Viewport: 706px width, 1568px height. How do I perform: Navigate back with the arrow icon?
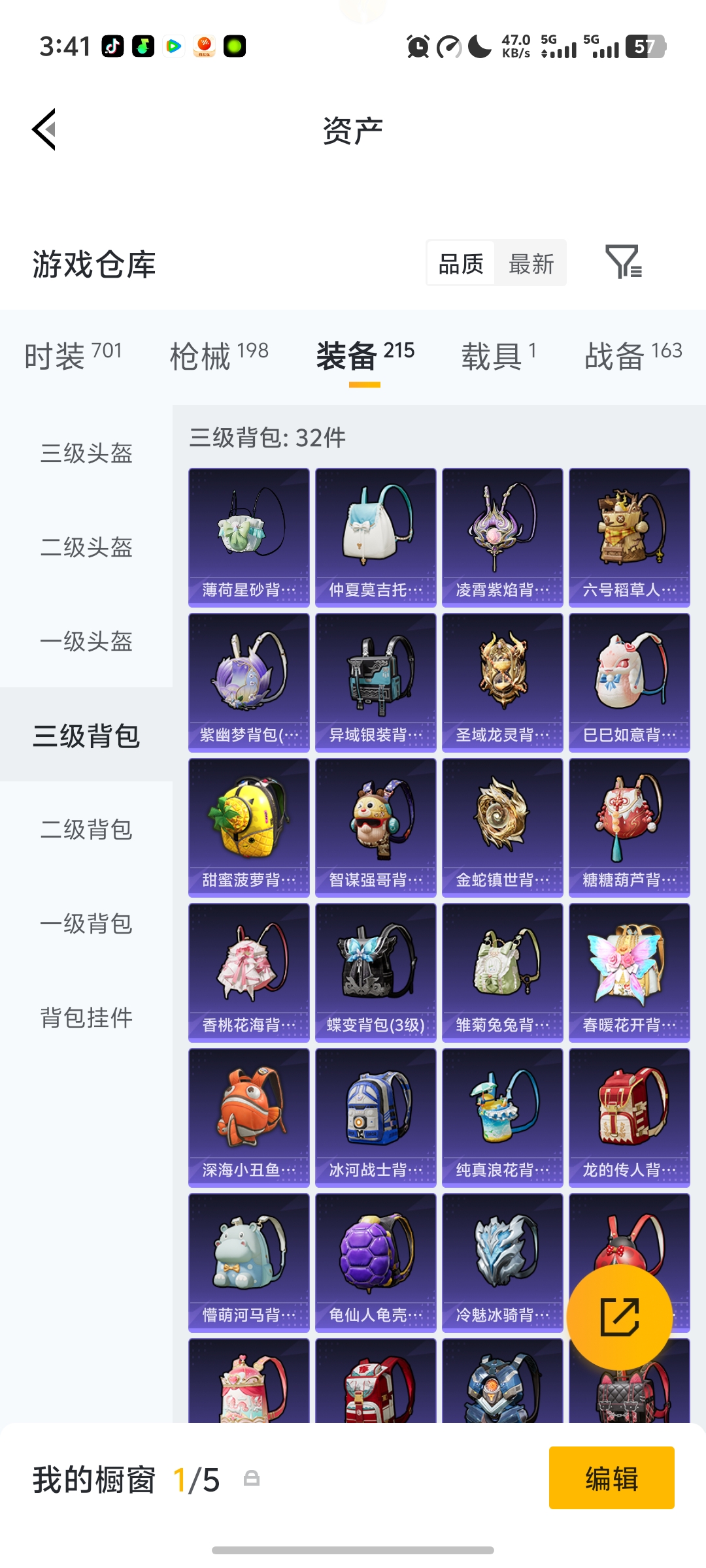pos(43,129)
